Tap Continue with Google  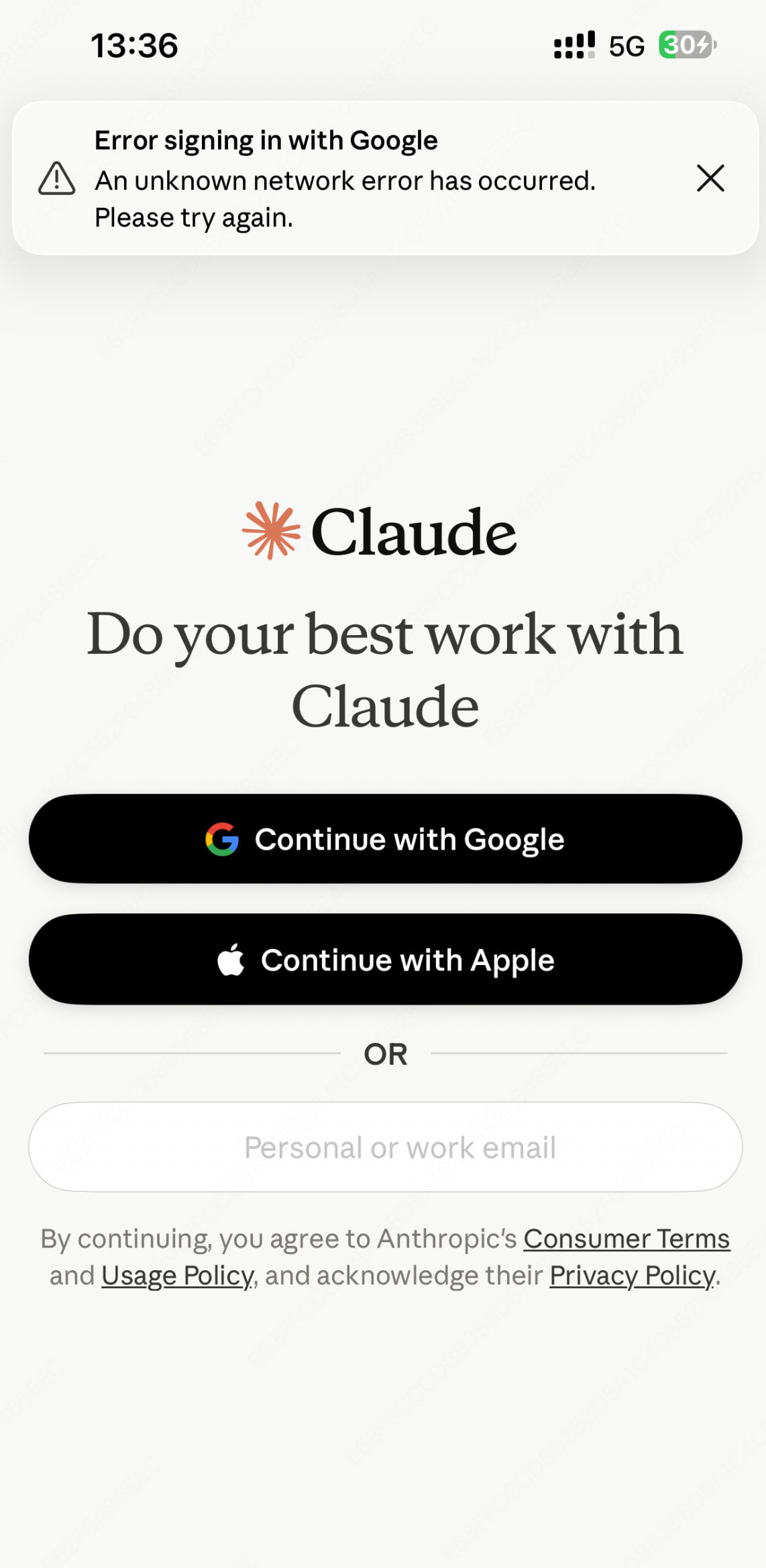[385, 839]
